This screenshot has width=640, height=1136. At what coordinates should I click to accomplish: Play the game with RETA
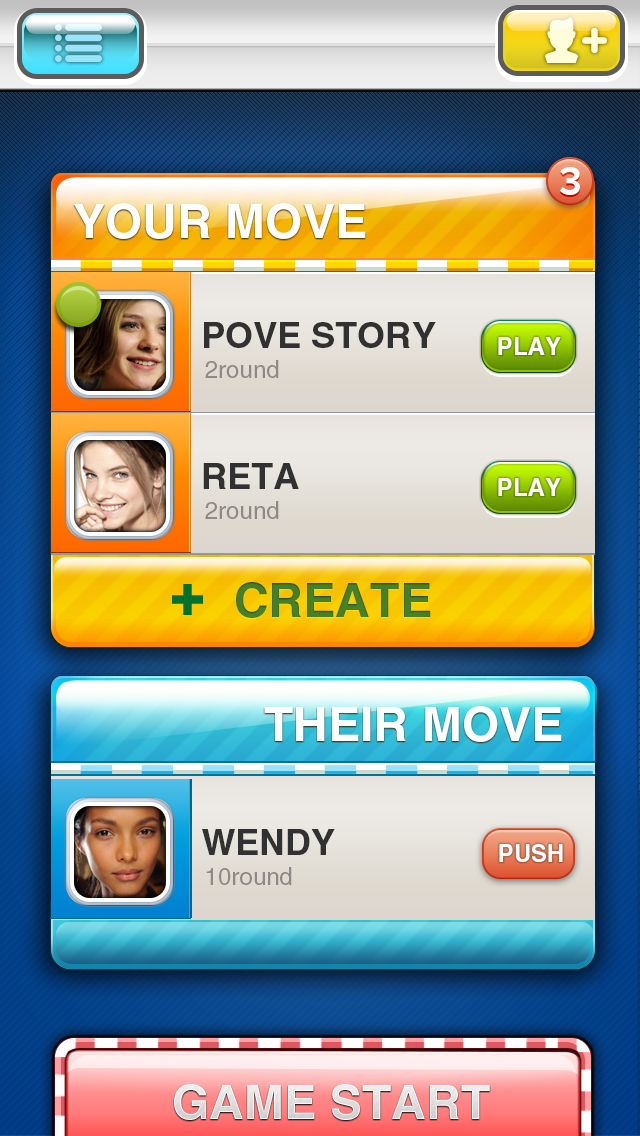pyautogui.click(x=528, y=487)
